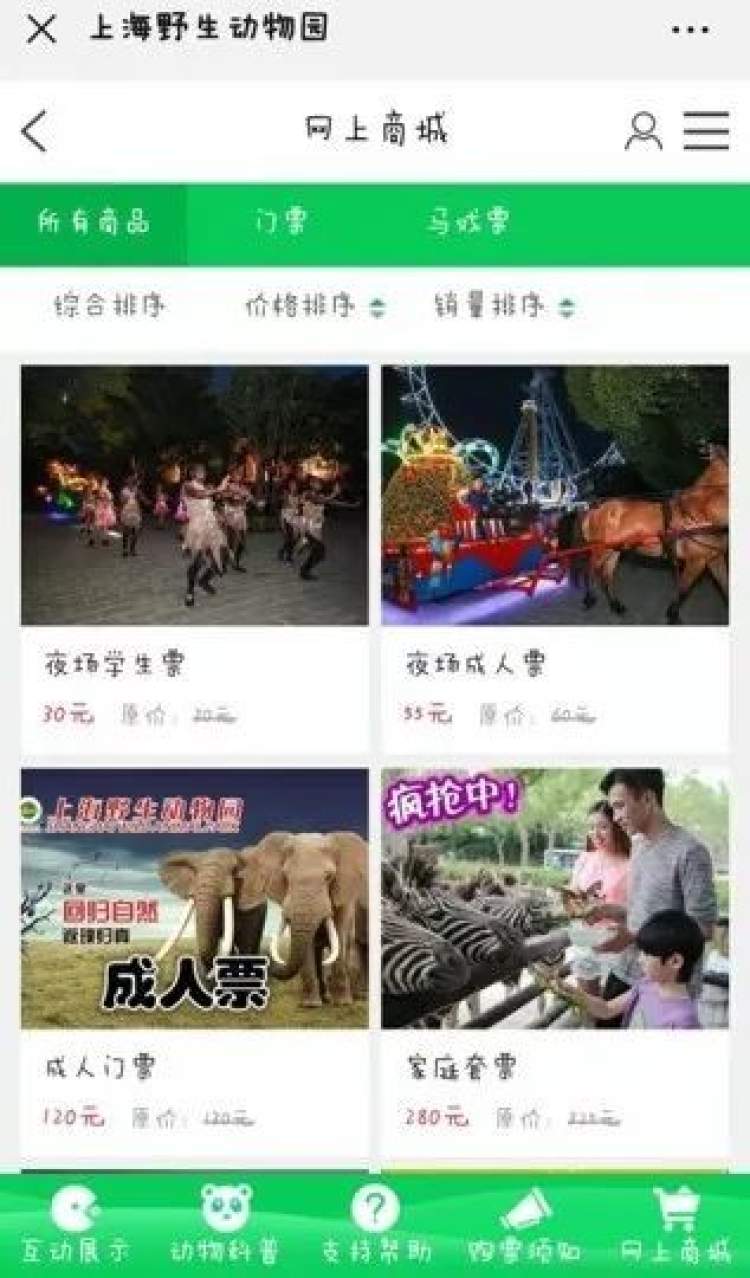Switch to the 马戏票 tab
The image size is (750, 1278).
pos(468,223)
